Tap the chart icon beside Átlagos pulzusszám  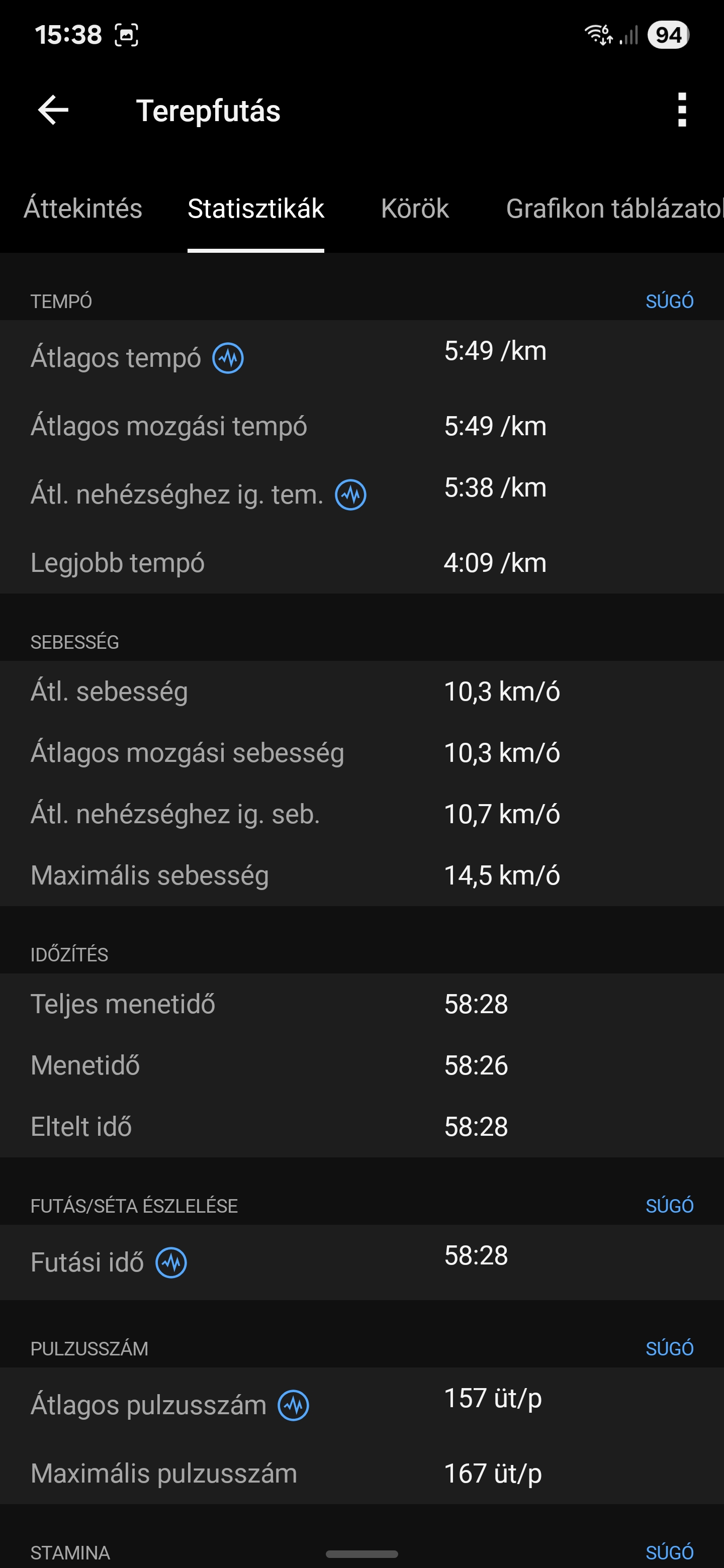294,1406
